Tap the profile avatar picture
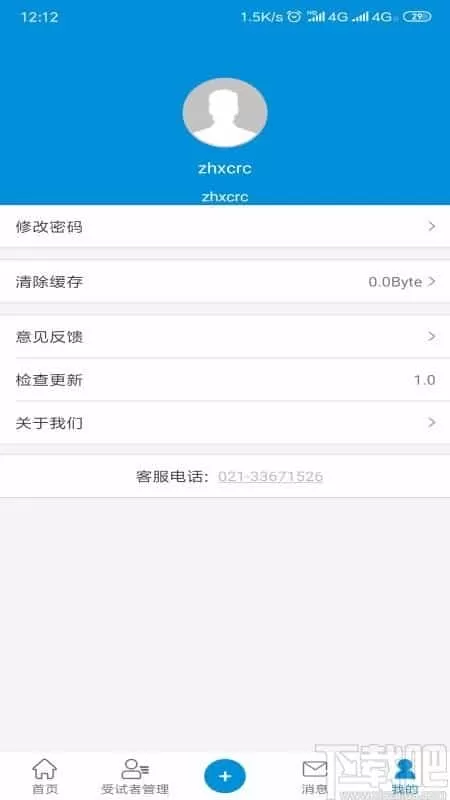This screenshot has height=800, width=450. click(x=225, y=113)
